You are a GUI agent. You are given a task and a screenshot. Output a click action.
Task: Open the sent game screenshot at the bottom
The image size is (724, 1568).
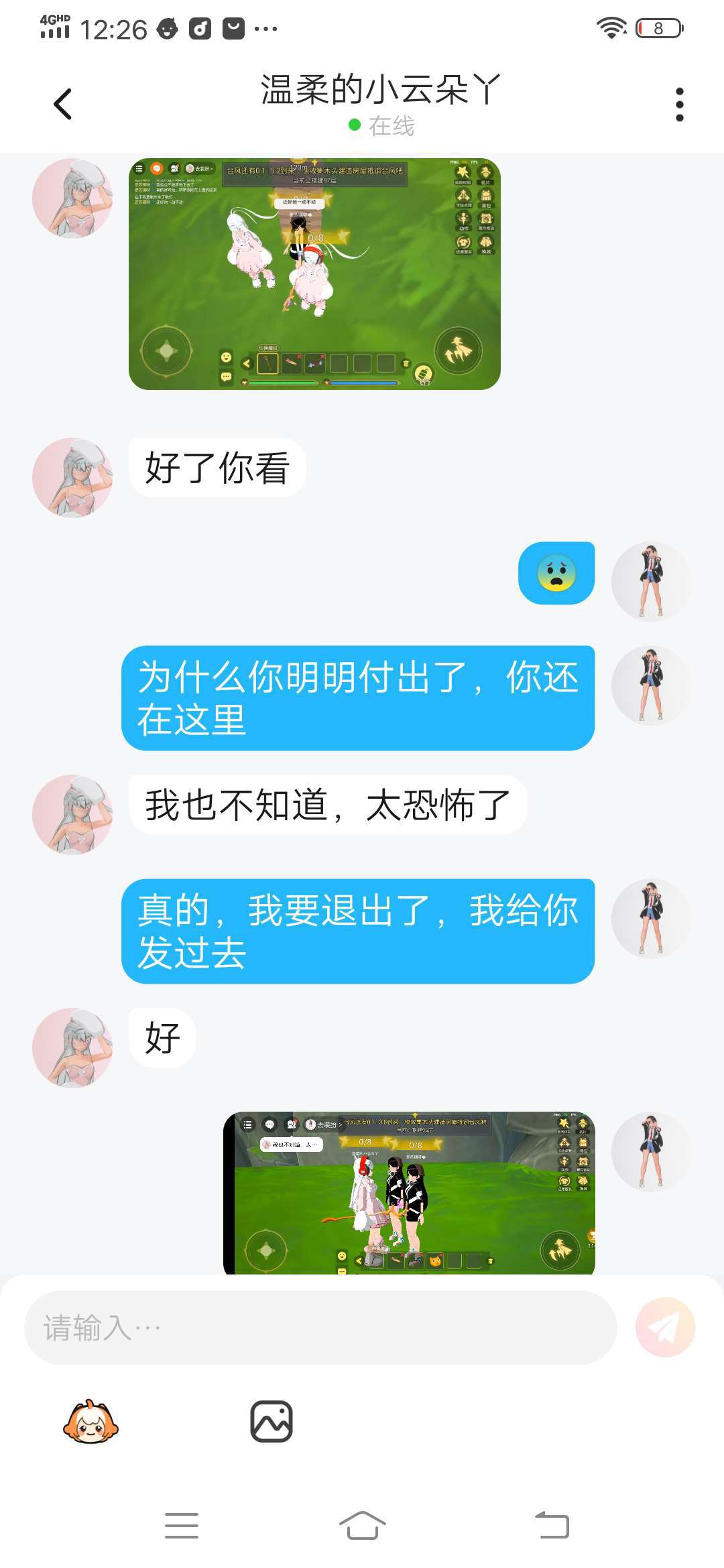coord(409,1193)
